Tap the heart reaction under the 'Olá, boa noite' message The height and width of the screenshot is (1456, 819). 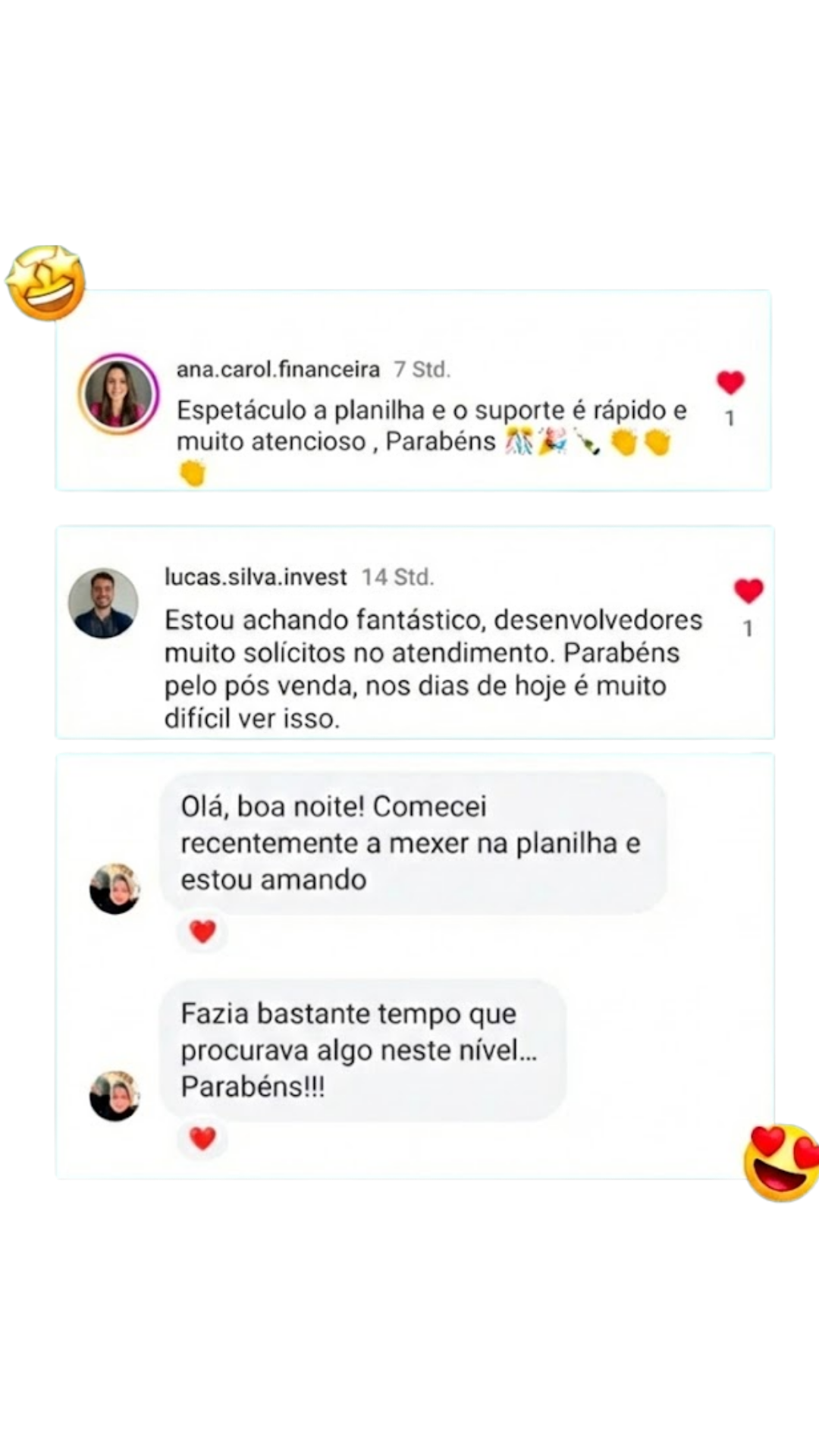(x=202, y=931)
